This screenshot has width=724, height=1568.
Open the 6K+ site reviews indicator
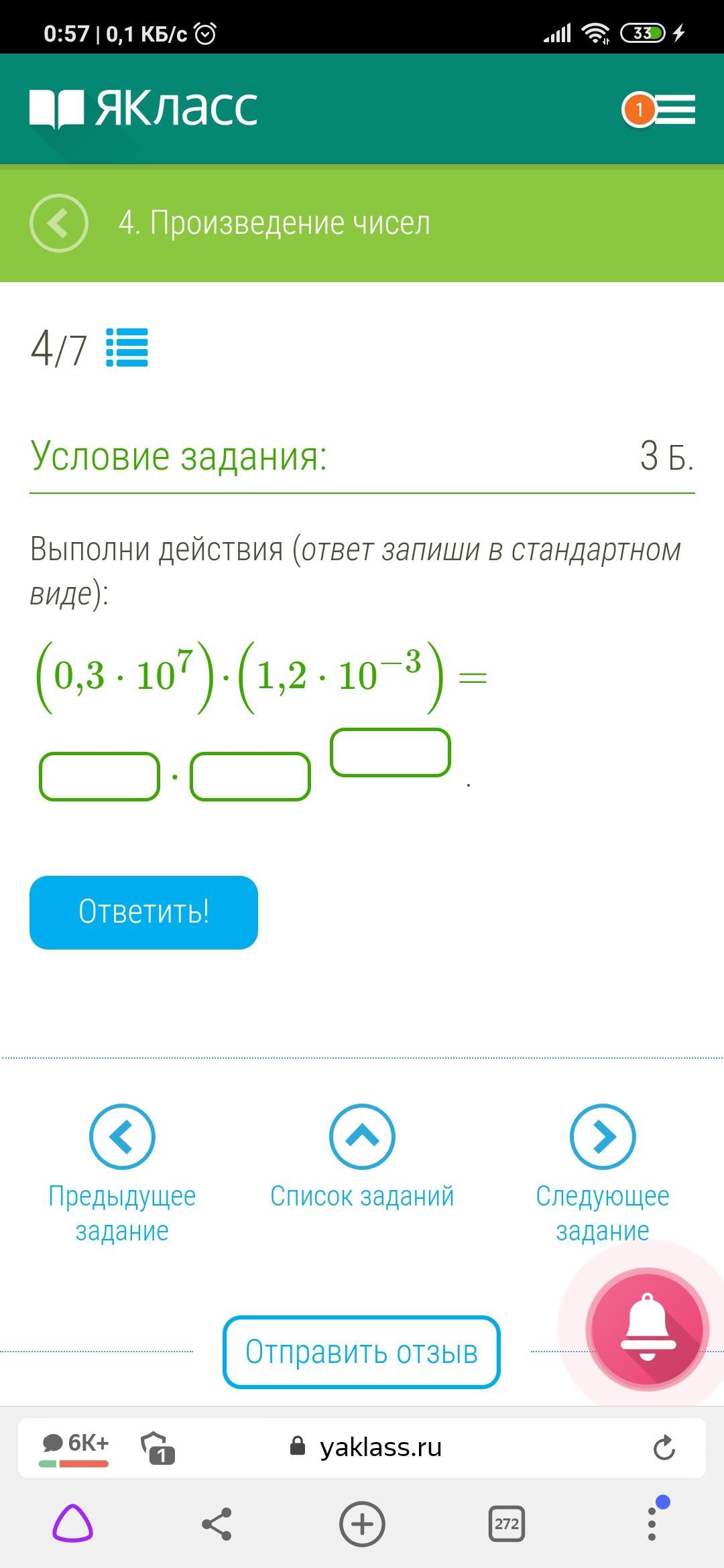(74, 1448)
